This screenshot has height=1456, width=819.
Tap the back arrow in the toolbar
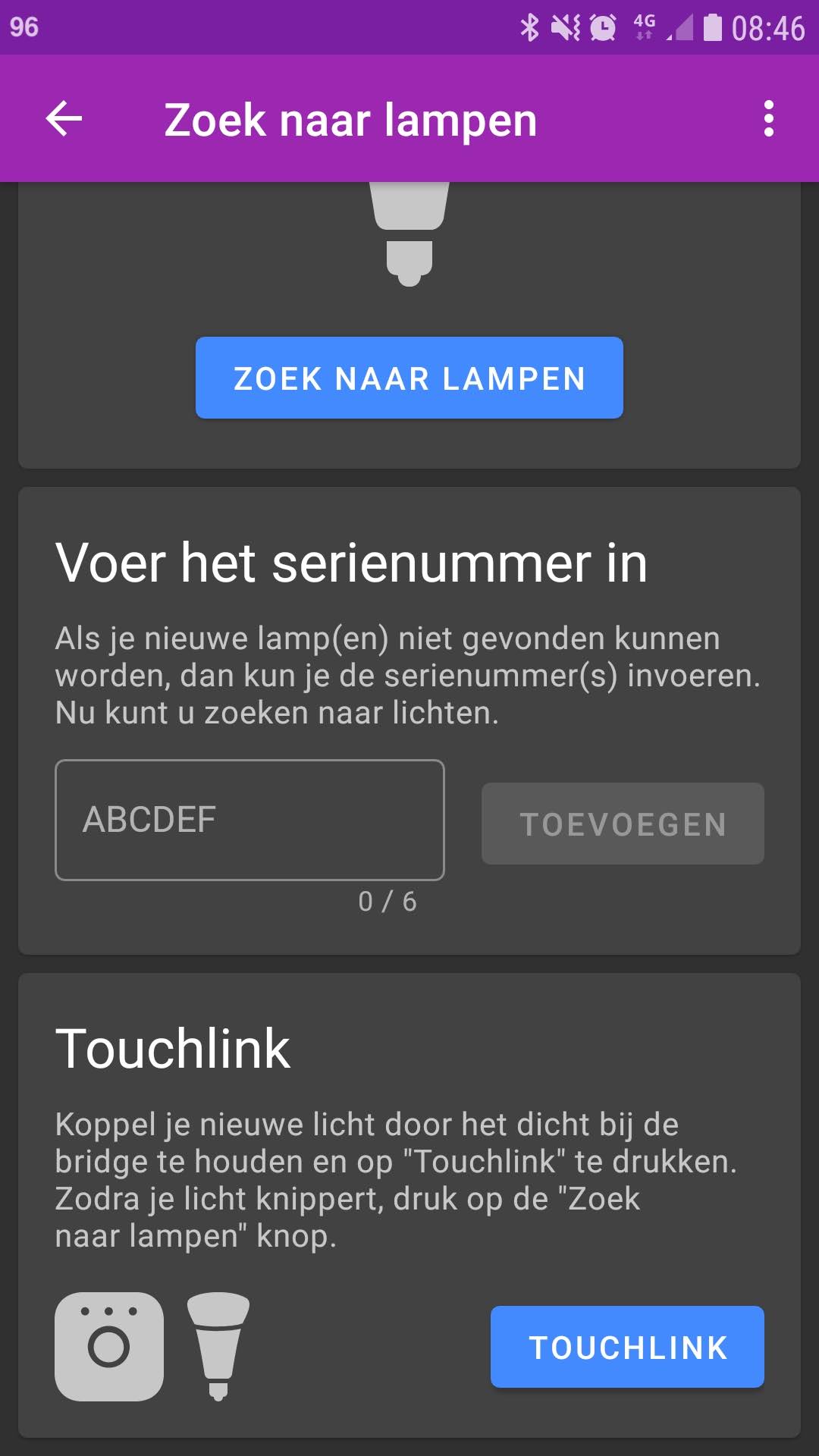[64, 118]
